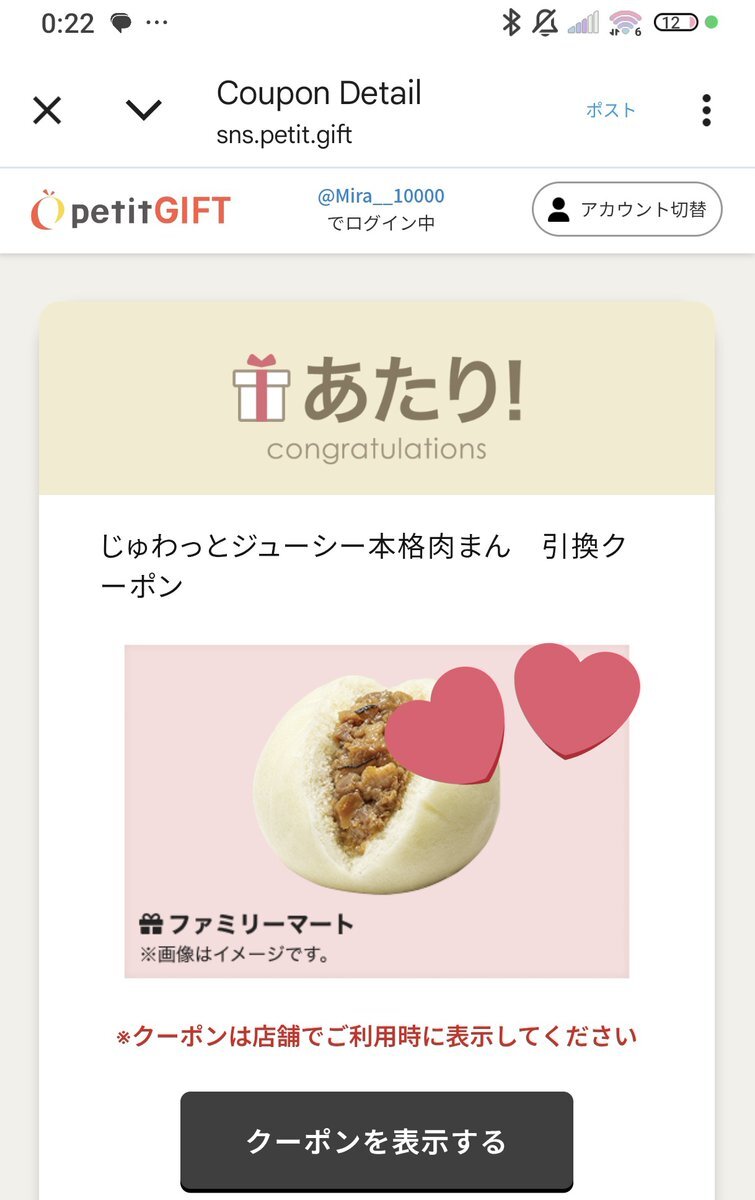Tap the ポスト link in the header
Viewport: 755px width, 1200px height.
pyautogui.click(x=610, y=110)
